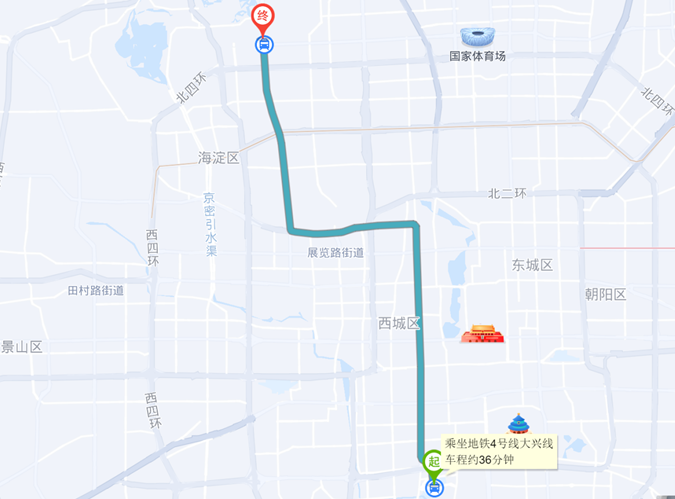Tap the red destination marker 终
675x499 pixels.
[263, 17]
